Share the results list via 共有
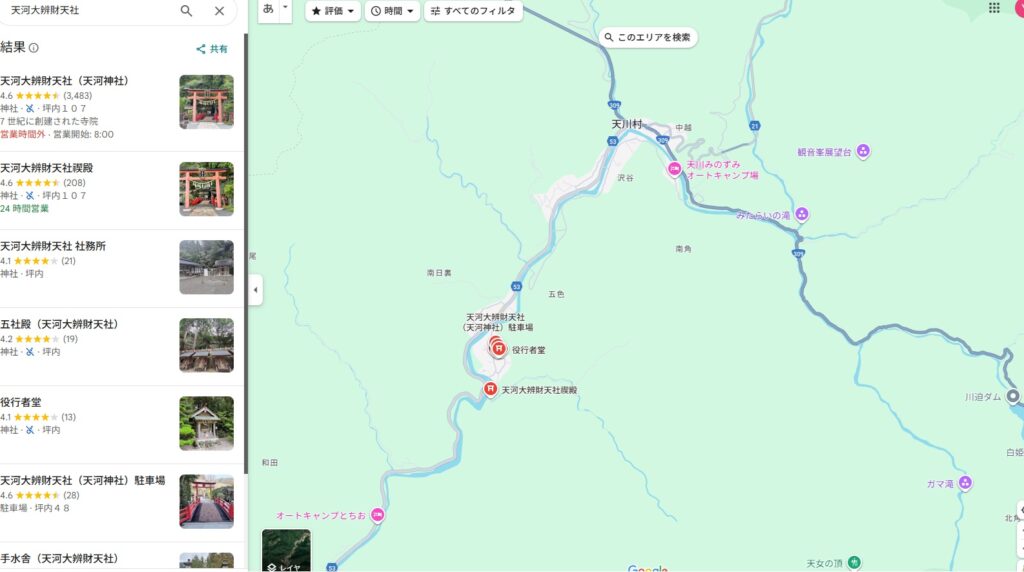The width and height of the screenshot is (1024, 572). point(211,48)
